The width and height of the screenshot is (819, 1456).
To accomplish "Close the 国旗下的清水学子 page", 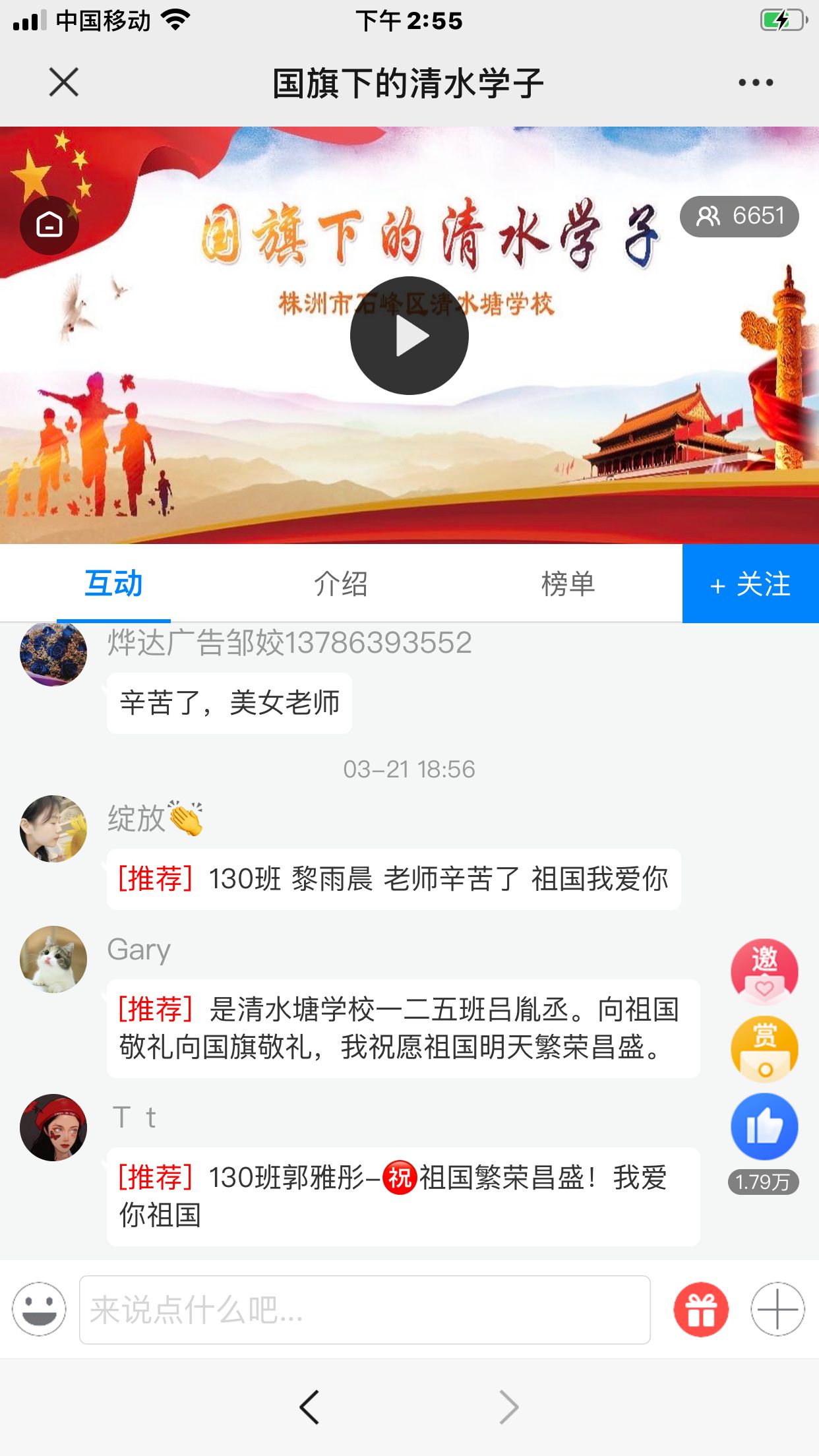I will coord(64,82).
